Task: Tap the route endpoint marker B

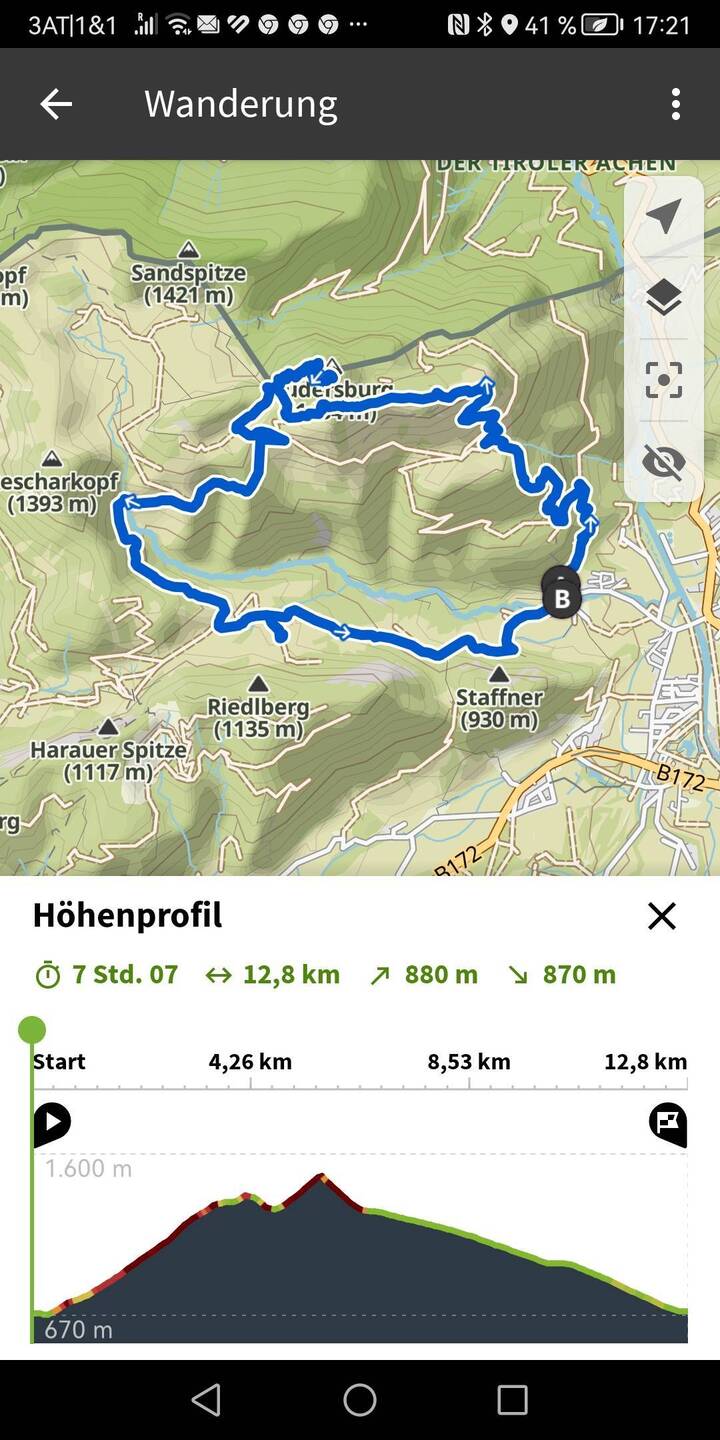Action: click(x=562, y=598)
